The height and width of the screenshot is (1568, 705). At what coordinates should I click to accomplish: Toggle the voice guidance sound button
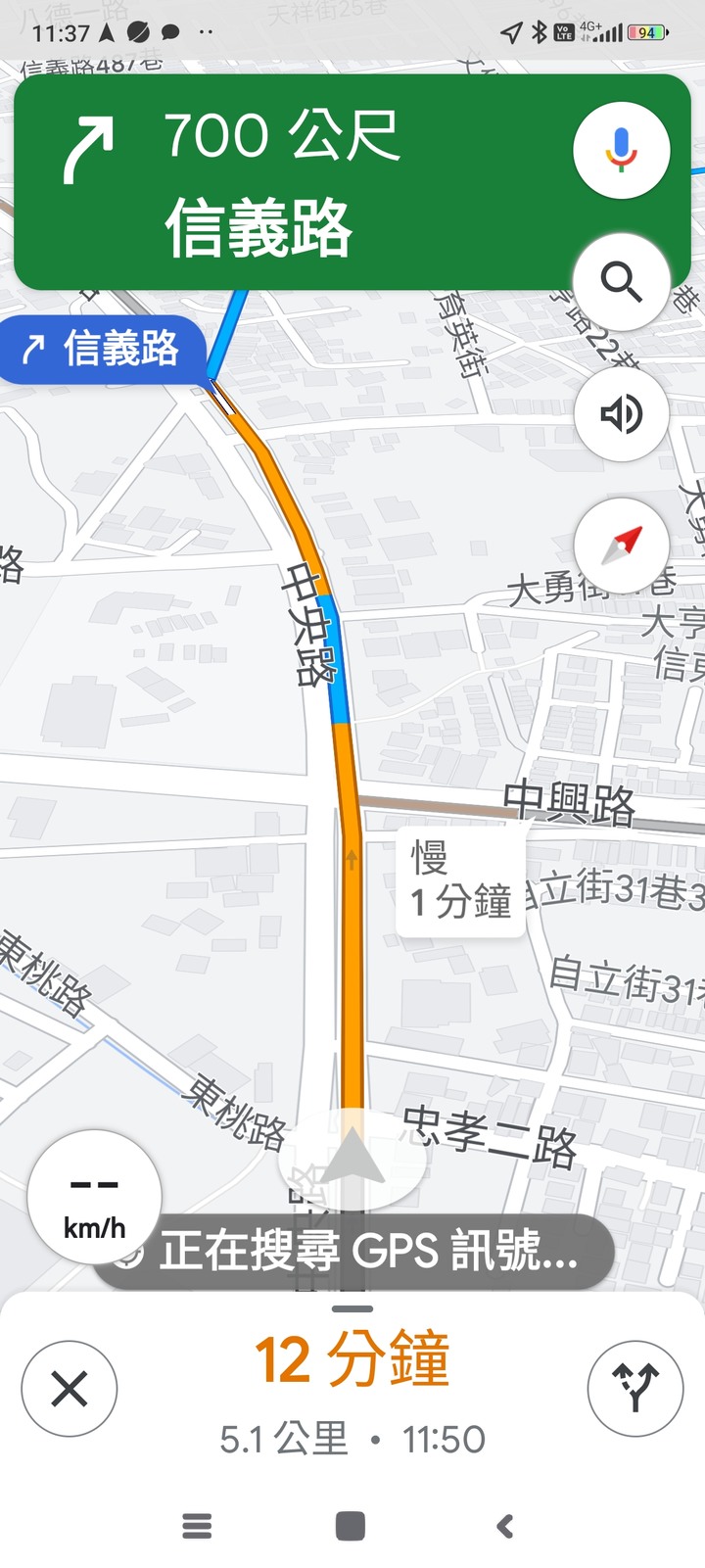click(621, 413)
